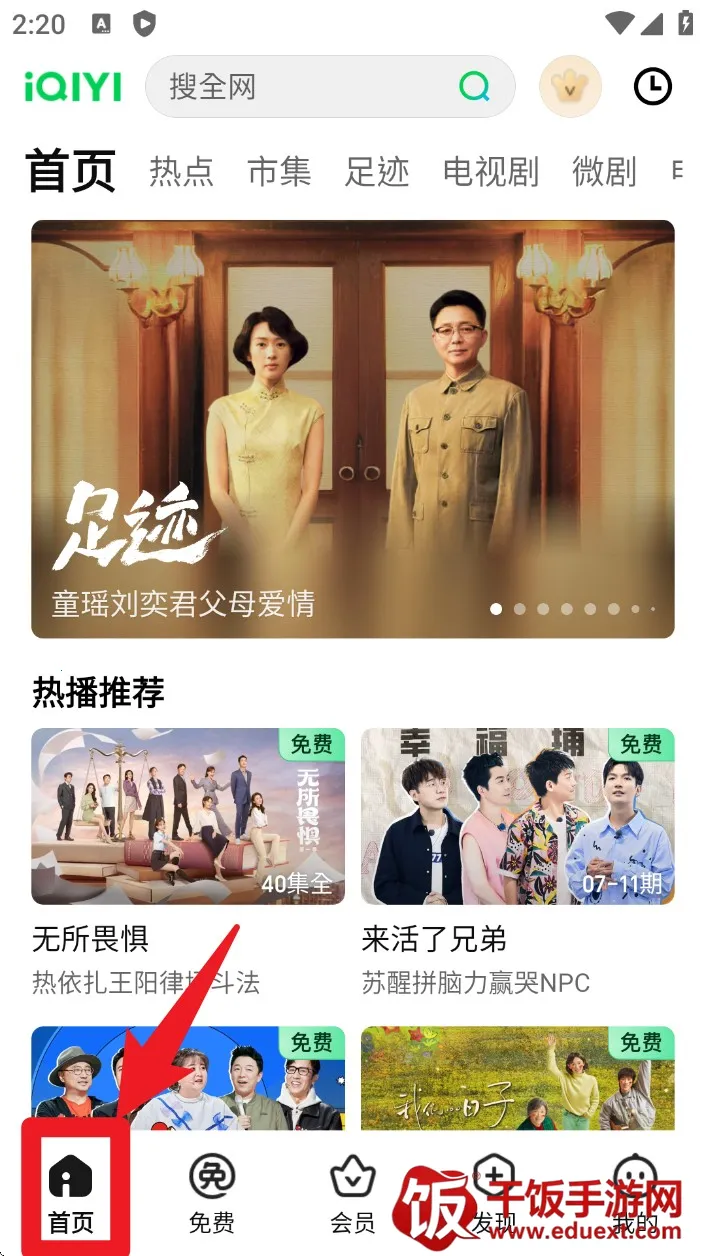This screenshot has height=1256, width=706.
Task: Open watch history clock icon
Action: point(653,88)
